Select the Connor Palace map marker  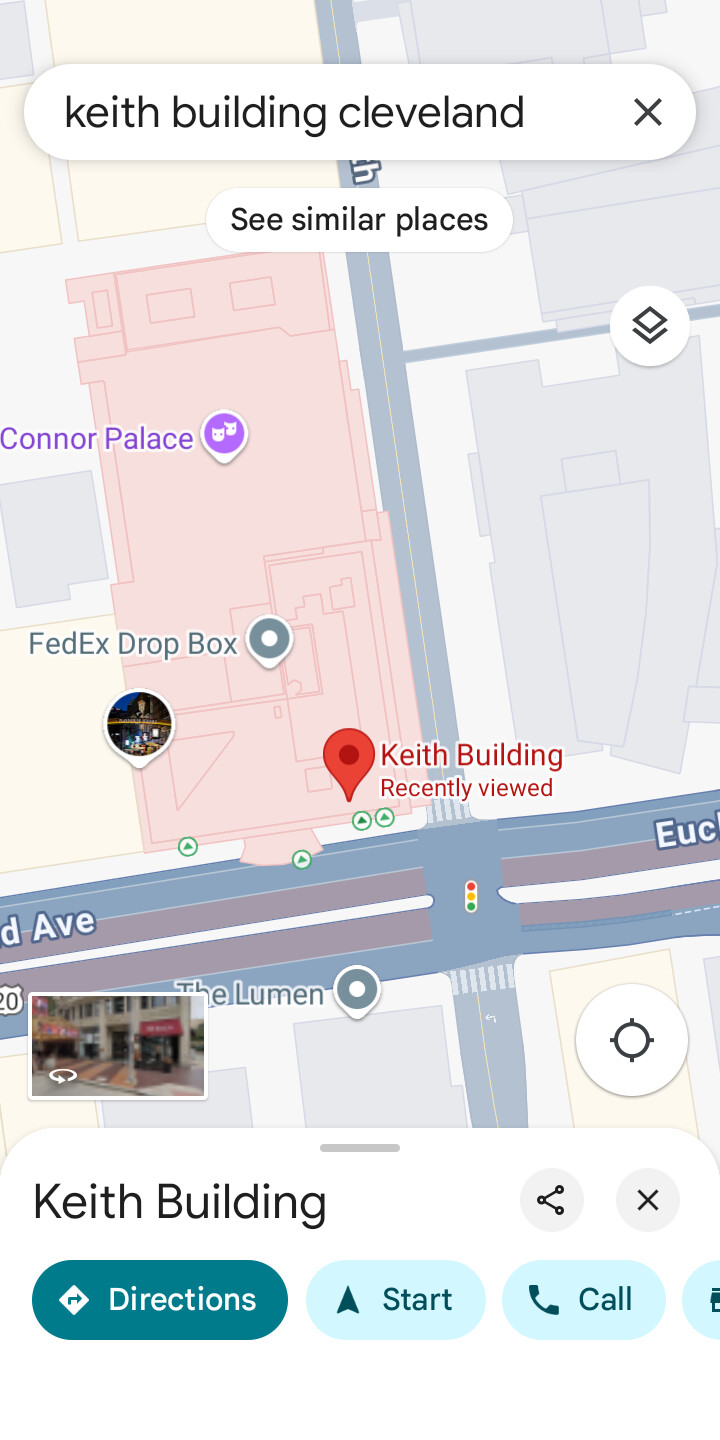click(225, 437)
